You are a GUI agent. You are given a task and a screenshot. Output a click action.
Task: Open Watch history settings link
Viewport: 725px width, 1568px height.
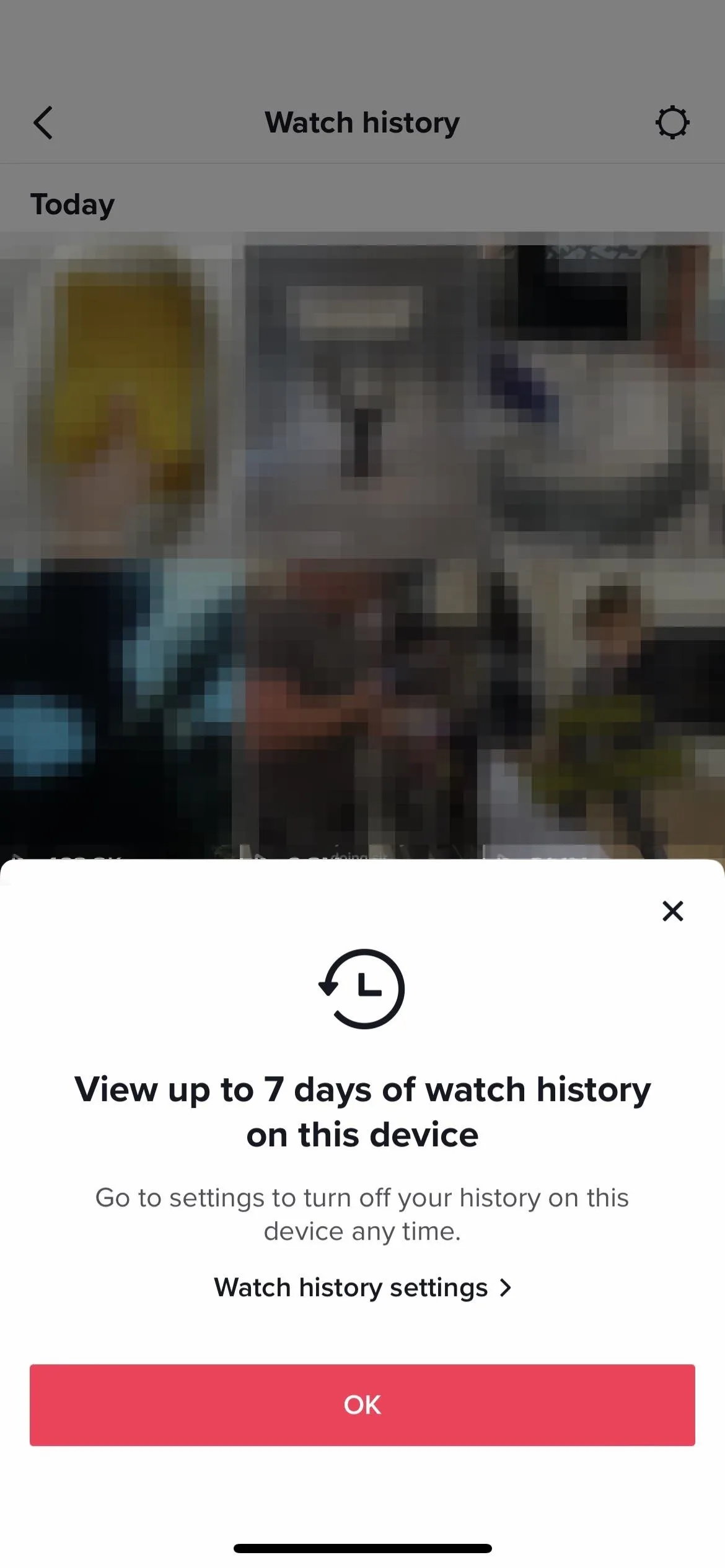362,1287
